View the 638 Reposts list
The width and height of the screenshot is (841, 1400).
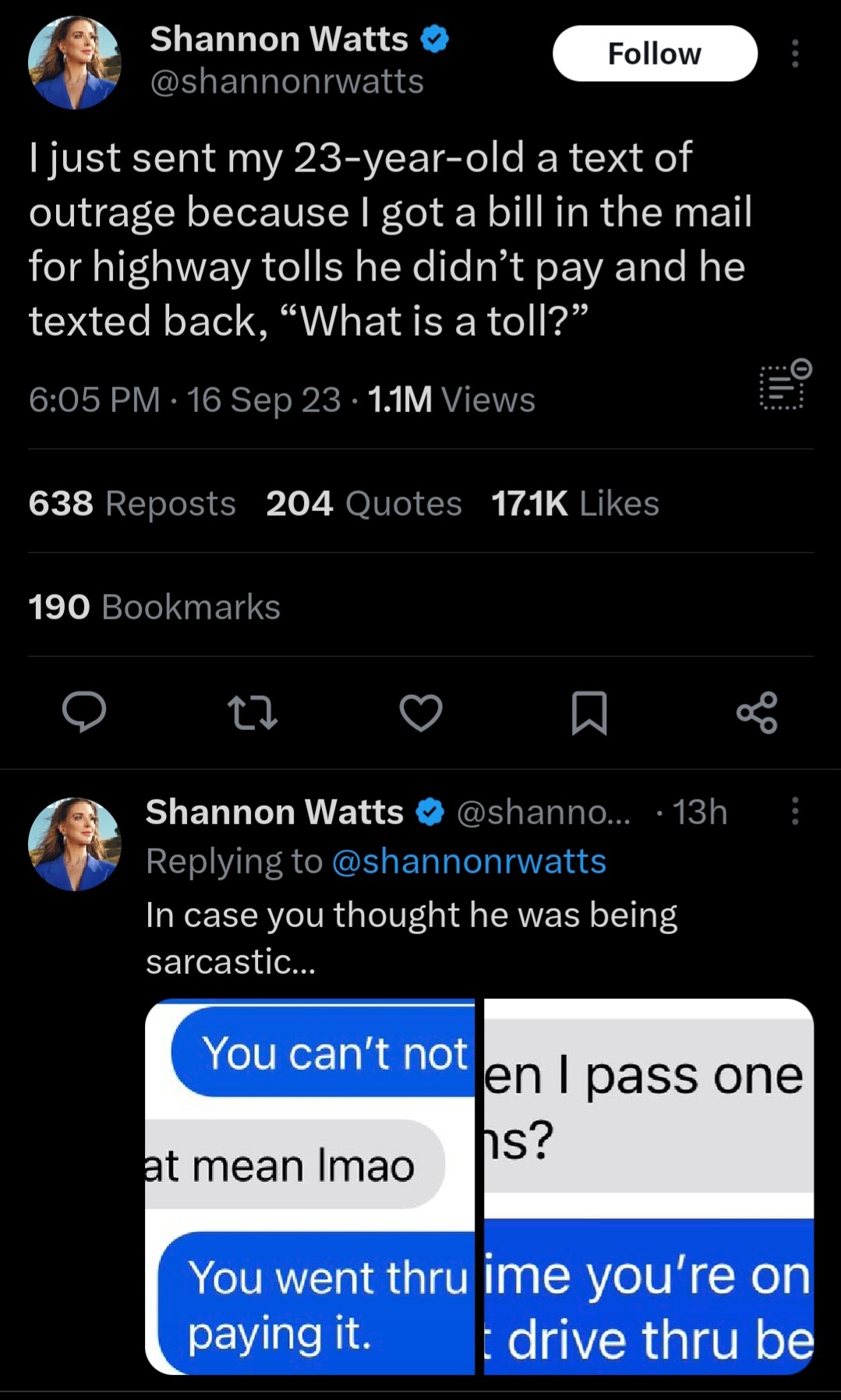(x=132, y=503)
